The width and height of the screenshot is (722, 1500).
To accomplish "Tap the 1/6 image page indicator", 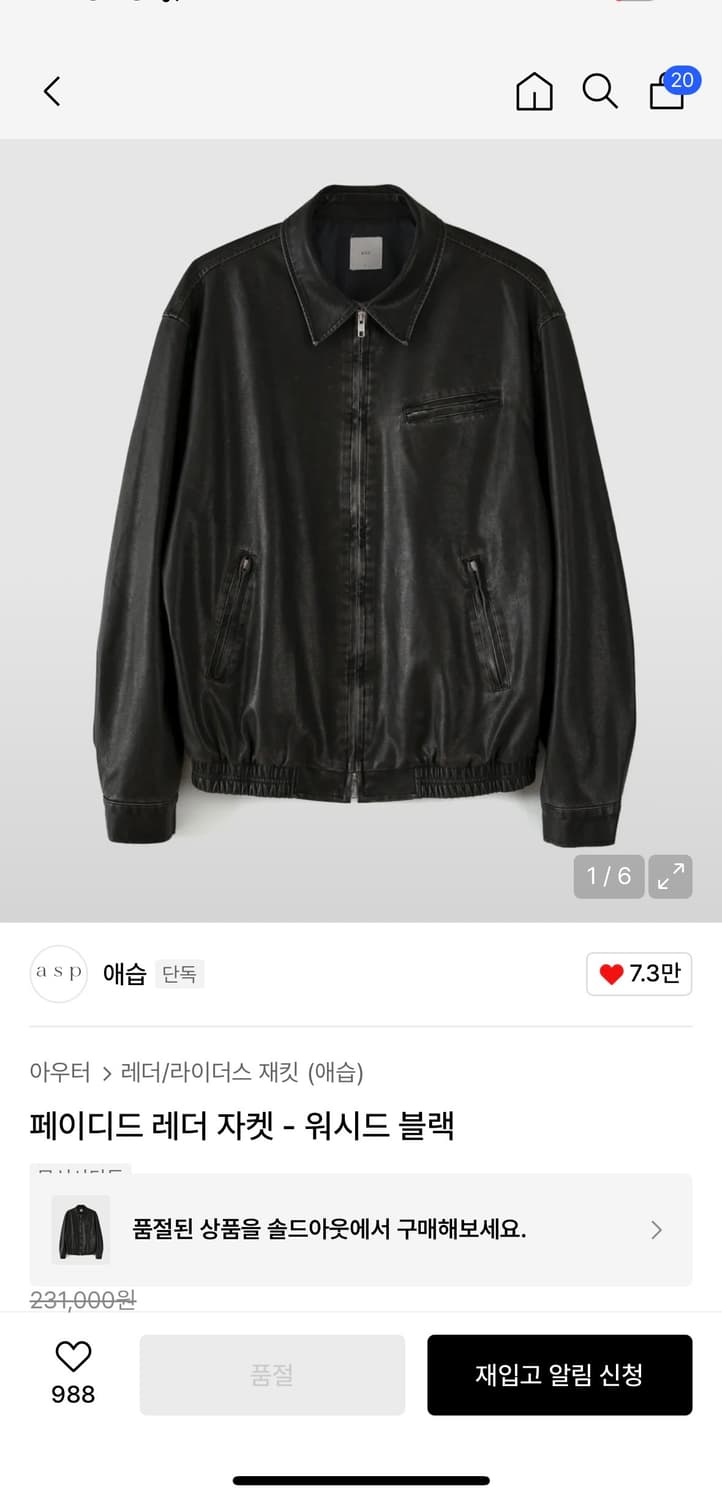I will click(608, 877).
